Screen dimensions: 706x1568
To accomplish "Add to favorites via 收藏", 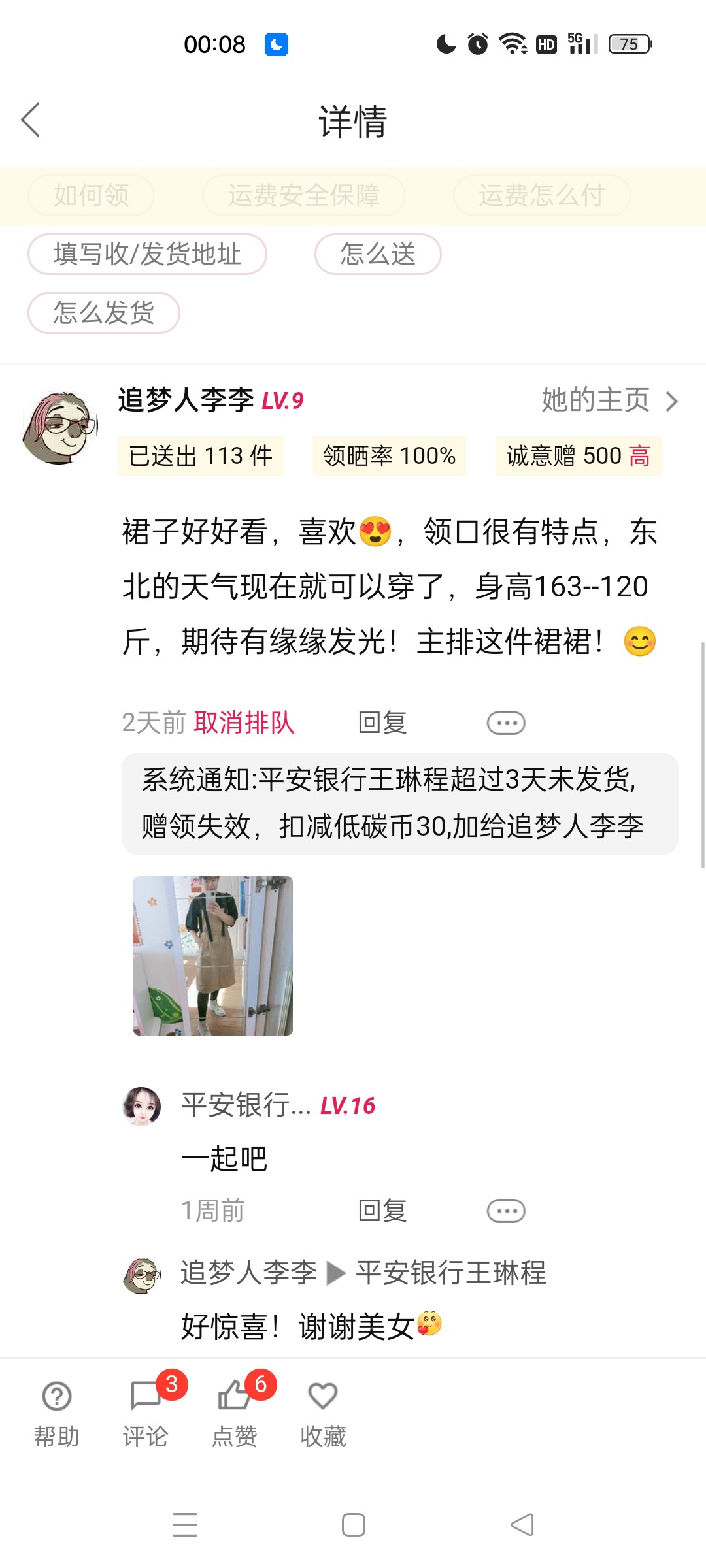I will click(x=323, y=1411).
